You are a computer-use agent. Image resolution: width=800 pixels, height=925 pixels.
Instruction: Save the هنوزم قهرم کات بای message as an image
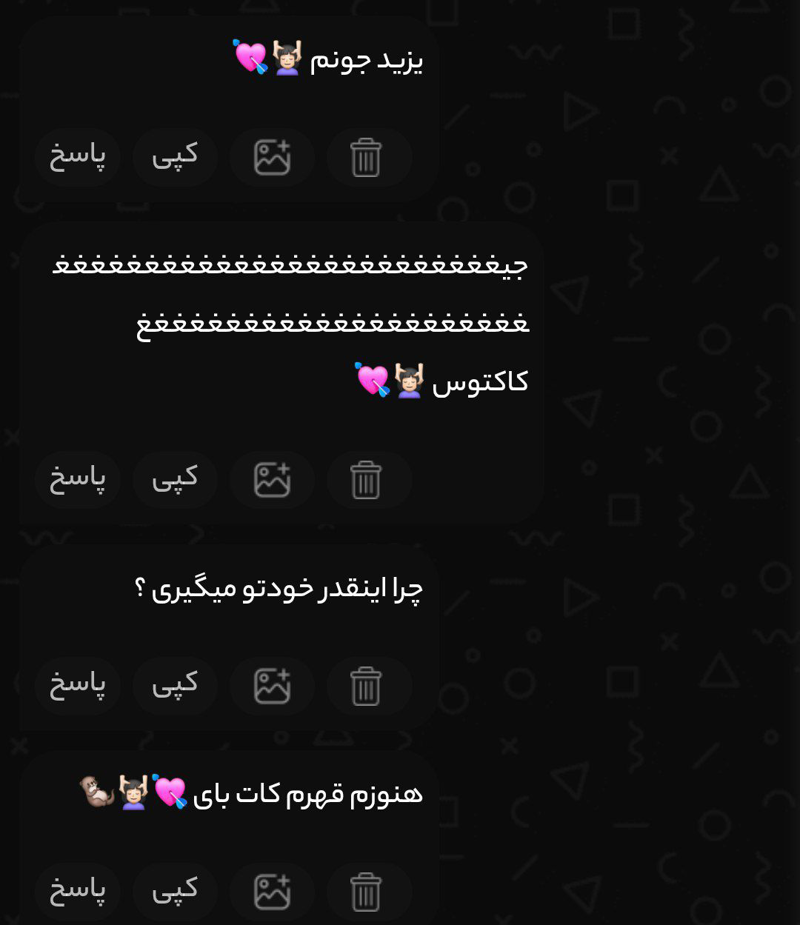[x=272, y=892]
